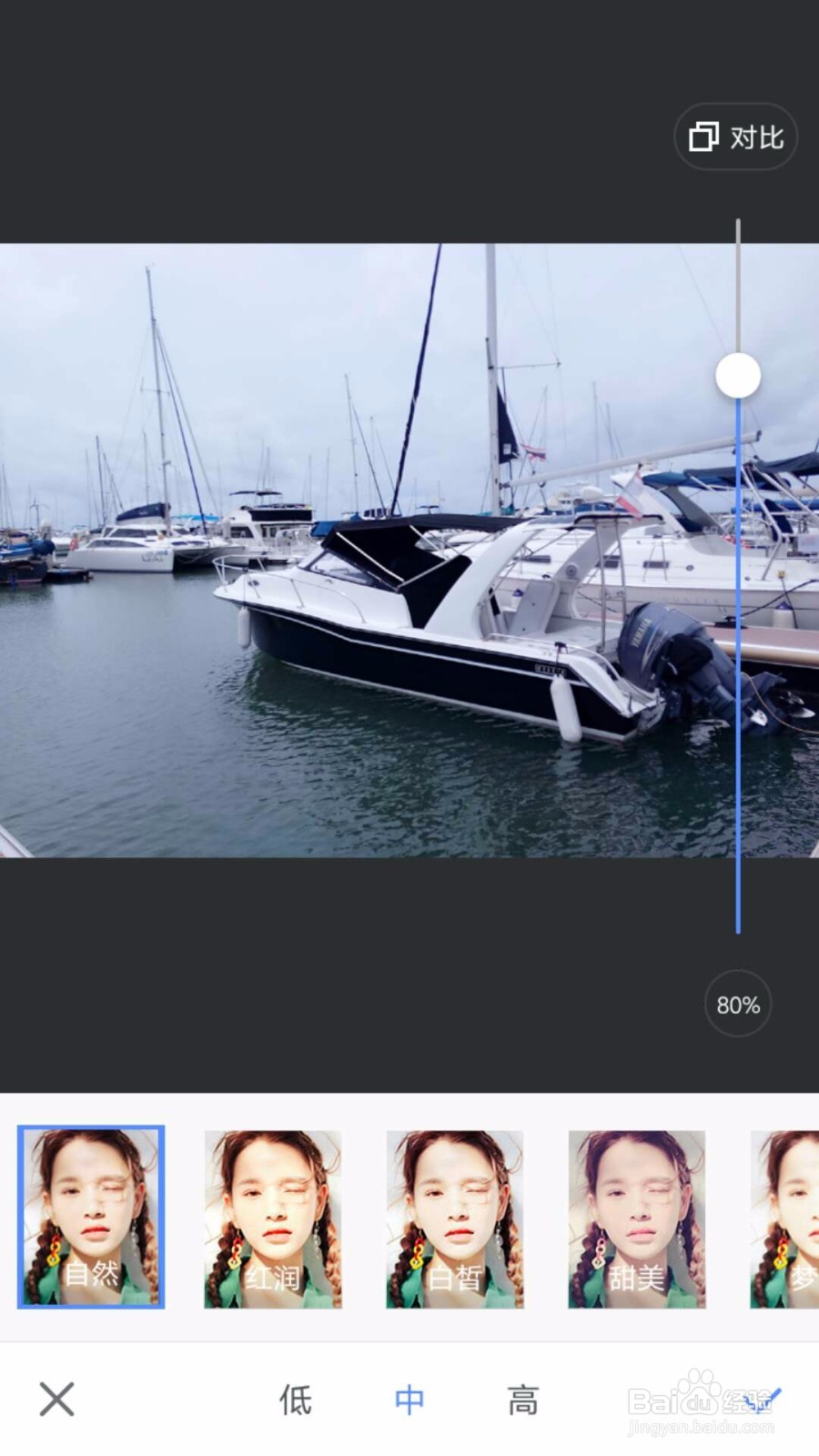The height and width of the screenshot is (1456, 819).
Task: Switch beauty level to 中
Action: (409, 1400)
